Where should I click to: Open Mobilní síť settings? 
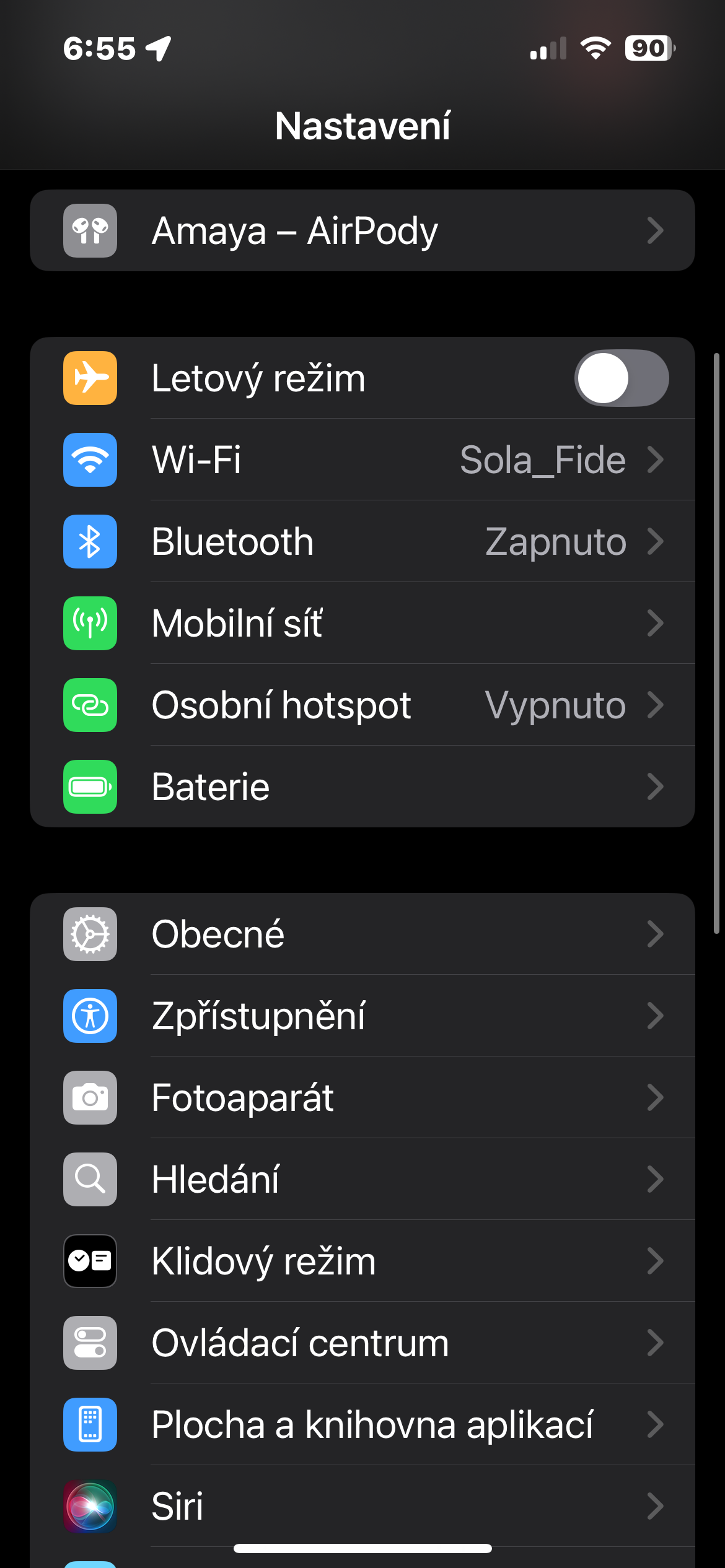[x=362, y=623]
